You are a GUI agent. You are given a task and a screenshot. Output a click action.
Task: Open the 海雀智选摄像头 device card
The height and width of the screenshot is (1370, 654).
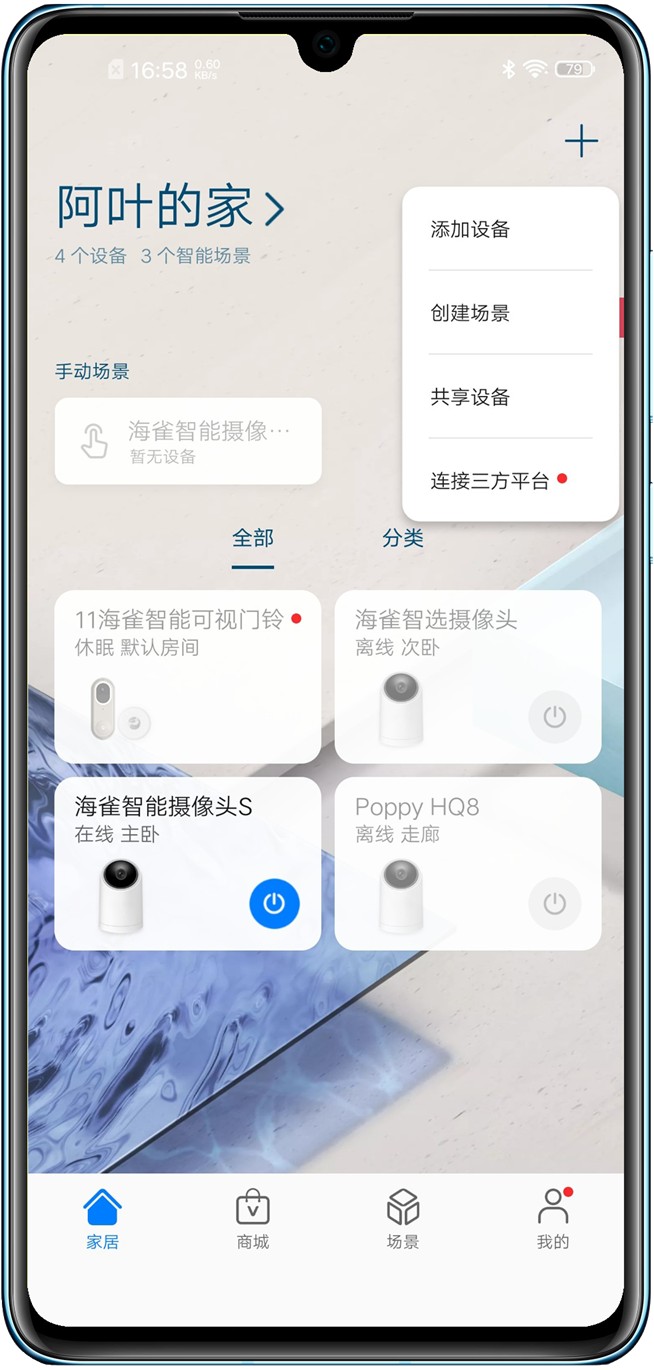click(x=440, y=676)
